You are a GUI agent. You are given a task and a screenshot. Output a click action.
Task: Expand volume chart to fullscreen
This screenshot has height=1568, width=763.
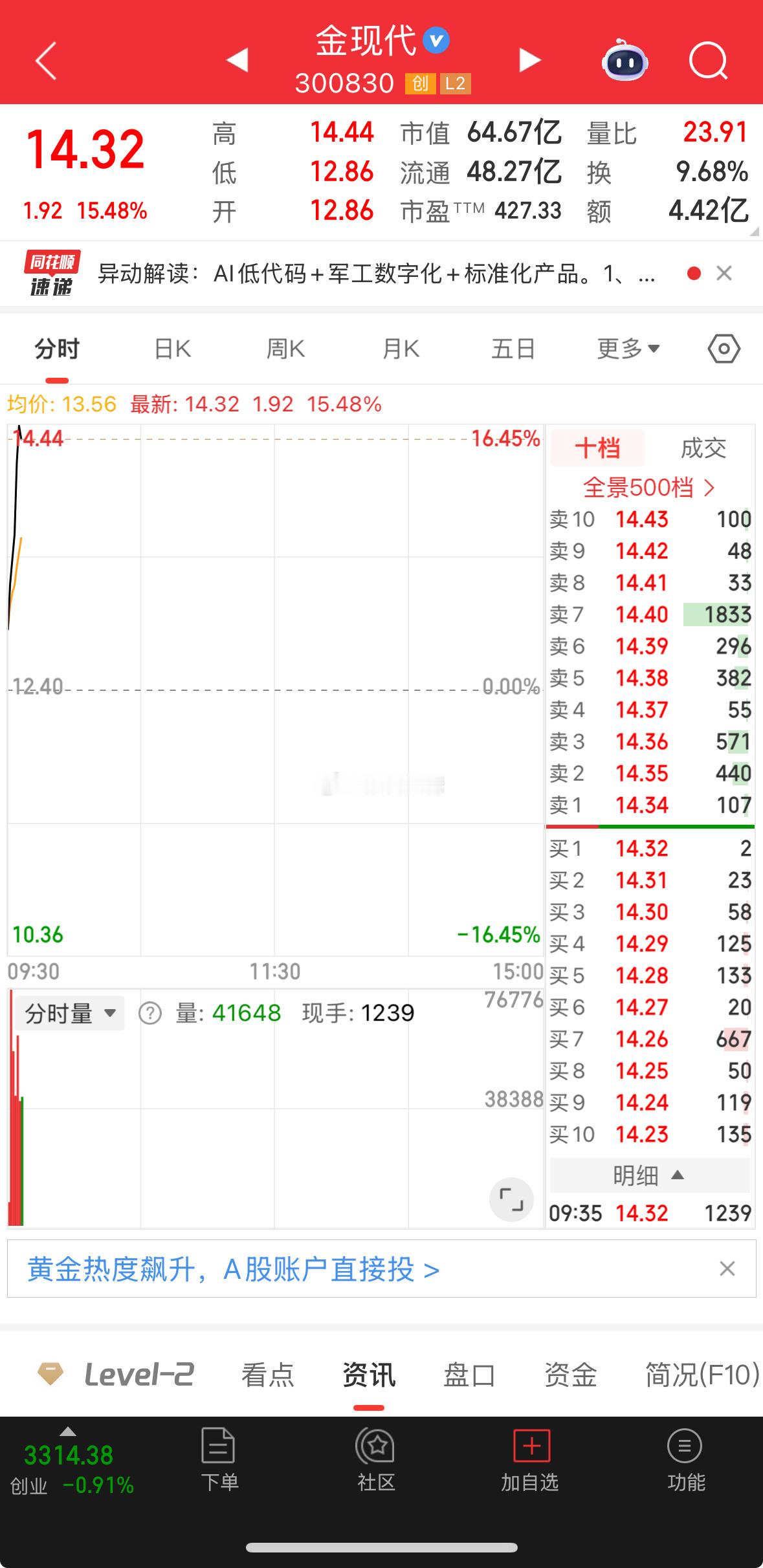point(511,1200)
